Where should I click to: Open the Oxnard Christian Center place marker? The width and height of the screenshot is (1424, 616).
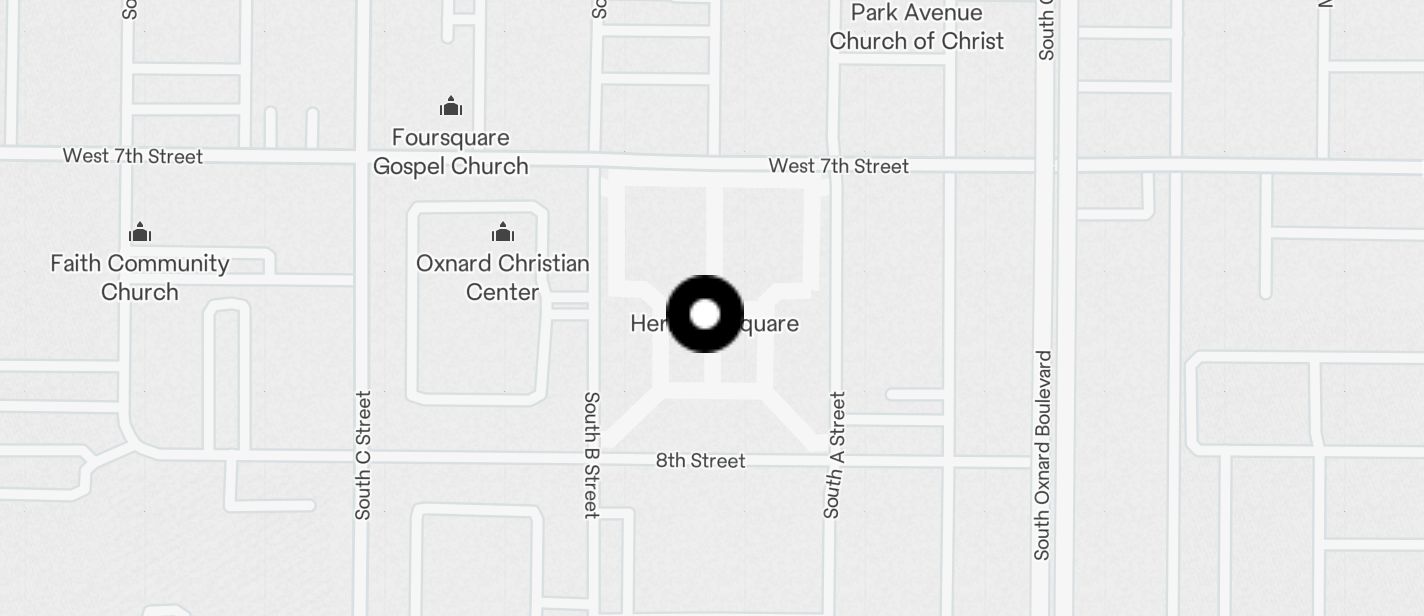(503, 233)
